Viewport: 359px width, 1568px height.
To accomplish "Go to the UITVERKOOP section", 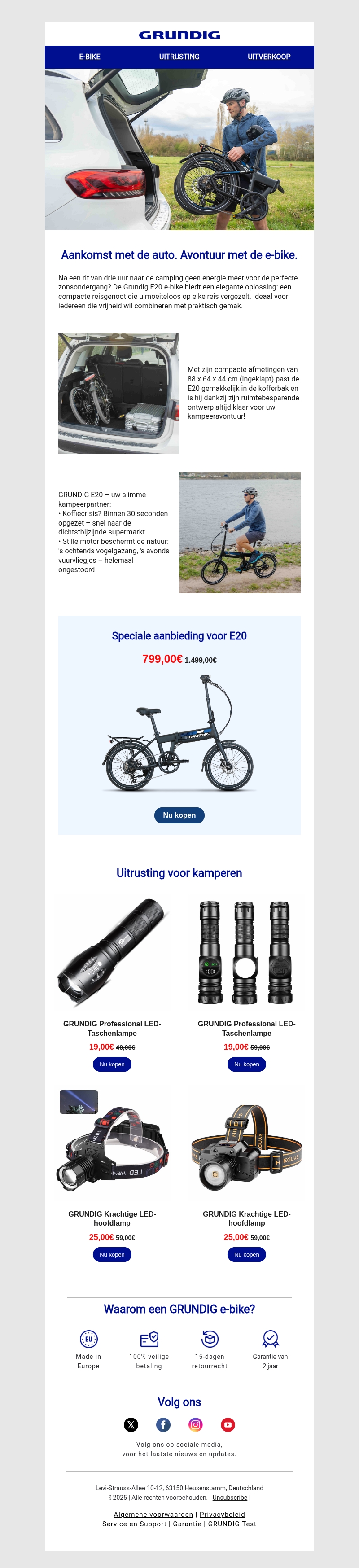I will point(268,57).
